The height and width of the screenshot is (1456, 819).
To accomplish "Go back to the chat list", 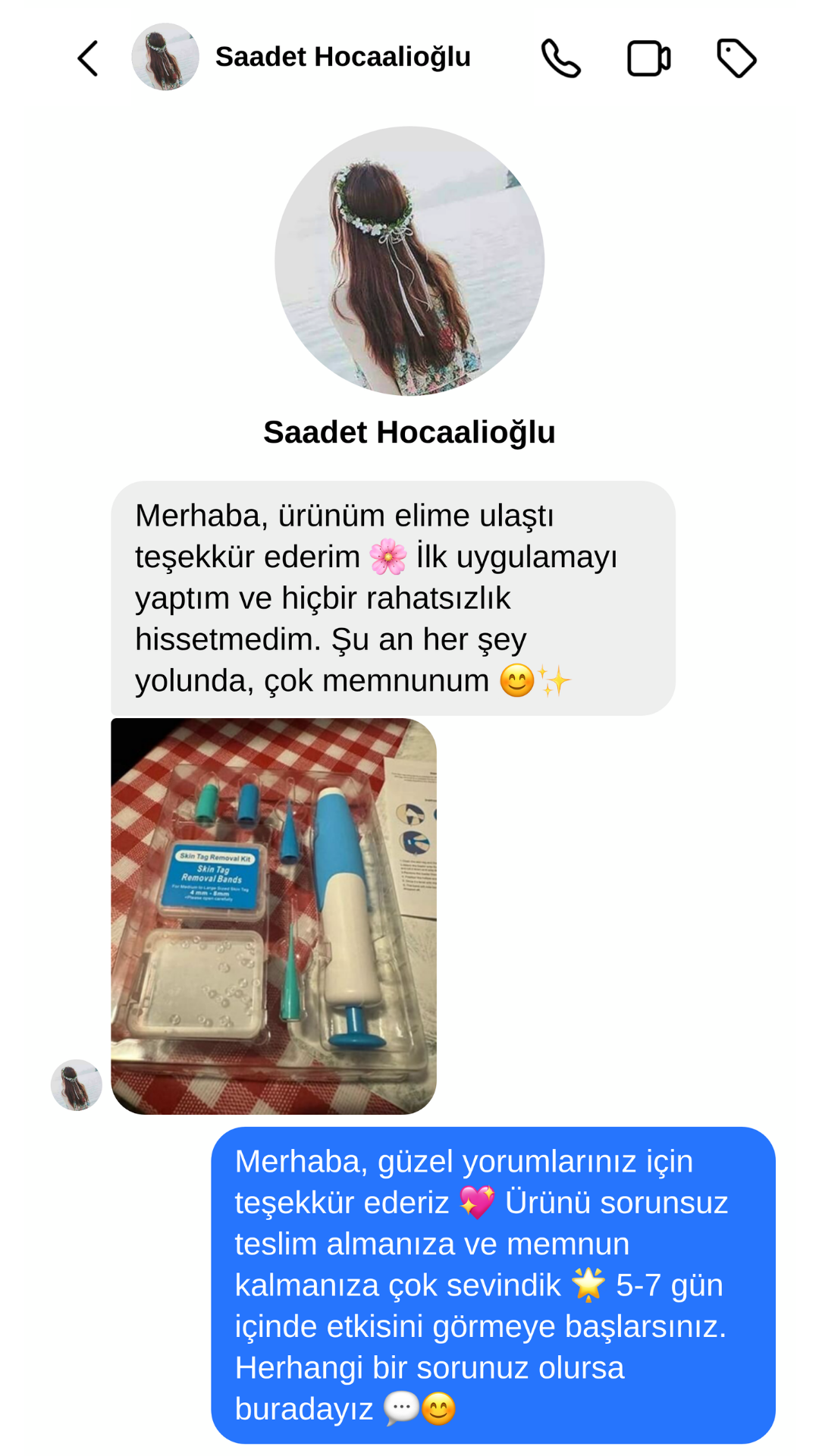I will [88, 58].
